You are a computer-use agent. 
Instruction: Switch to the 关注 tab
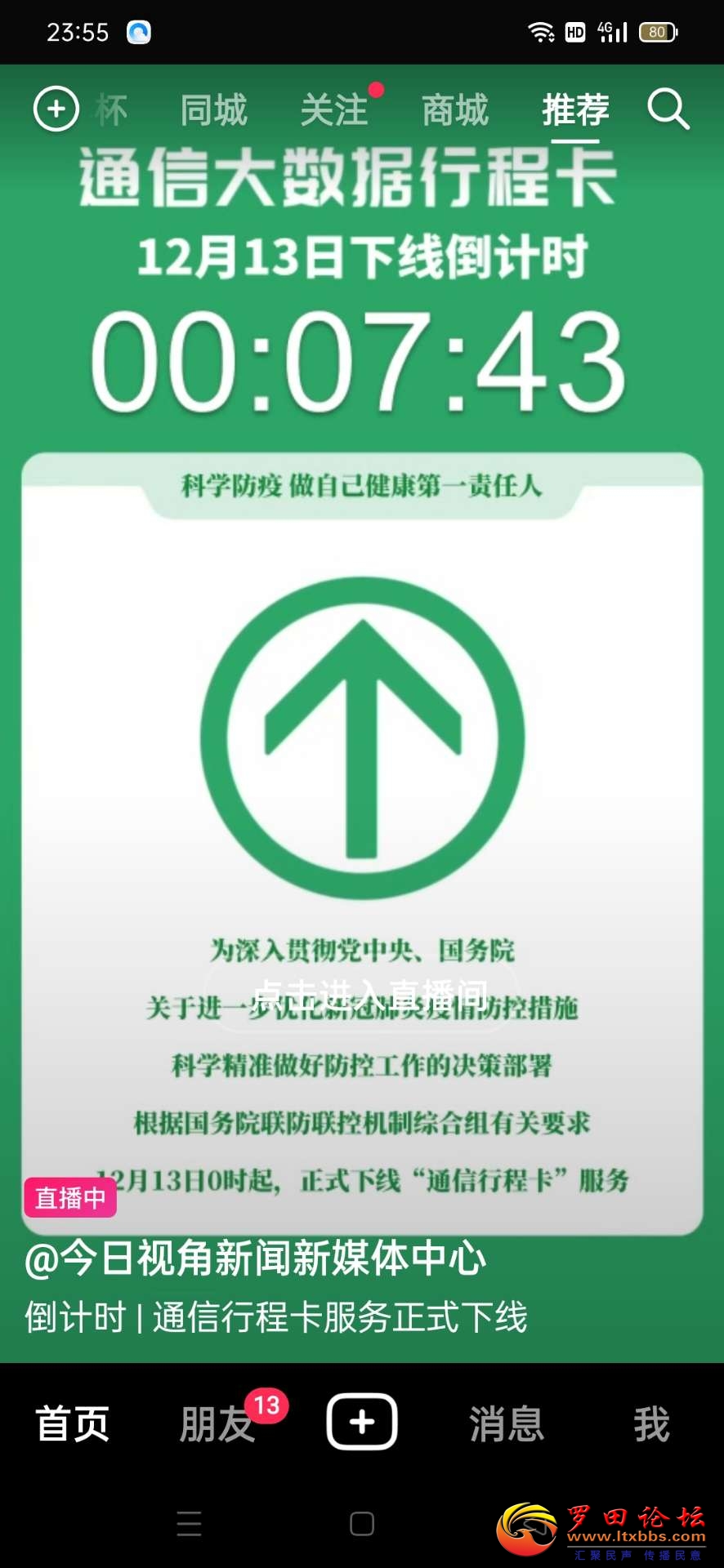(x=334, y=110)
